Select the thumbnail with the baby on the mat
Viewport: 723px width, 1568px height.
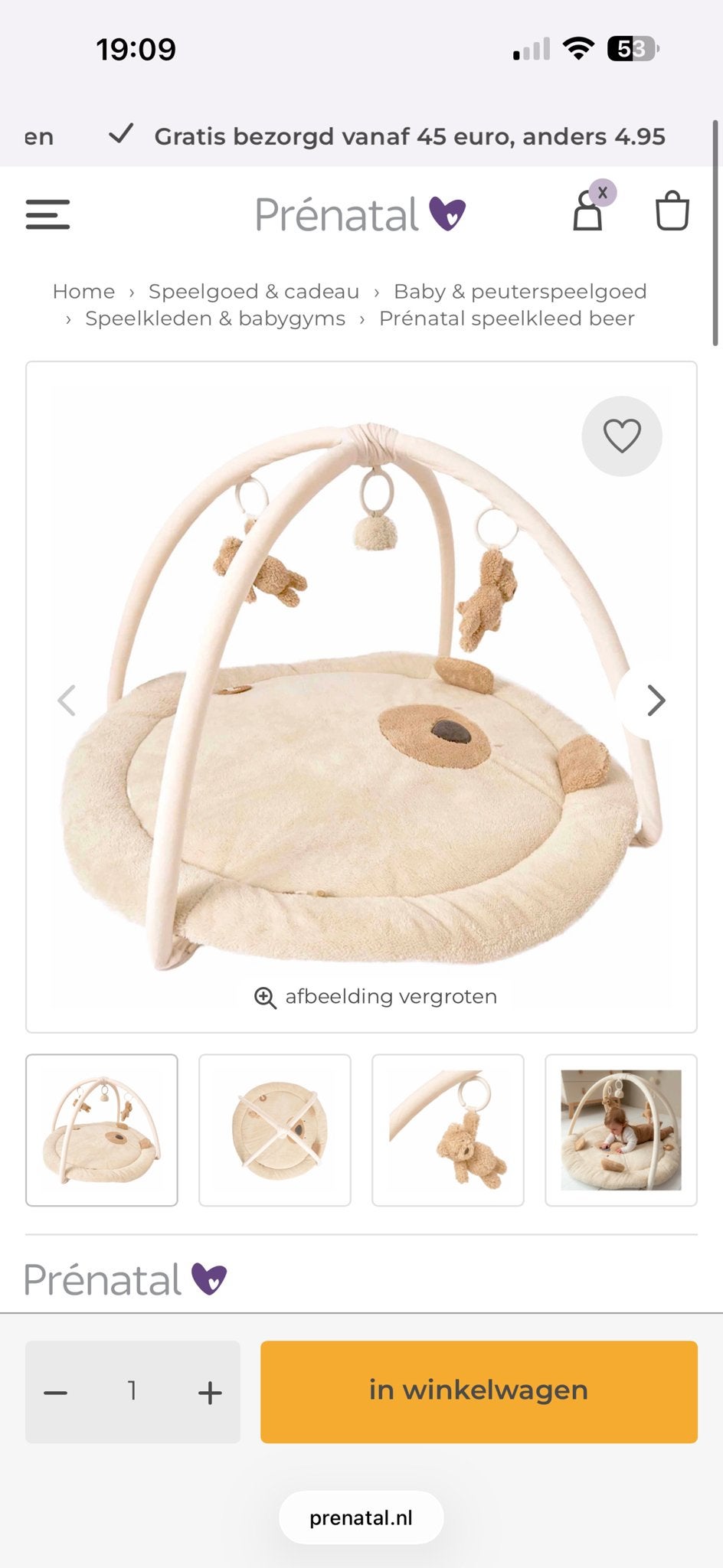click(621, 1130)
